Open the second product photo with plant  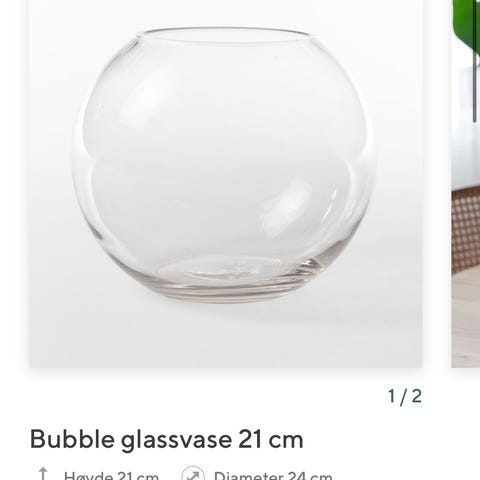point(466,184)
